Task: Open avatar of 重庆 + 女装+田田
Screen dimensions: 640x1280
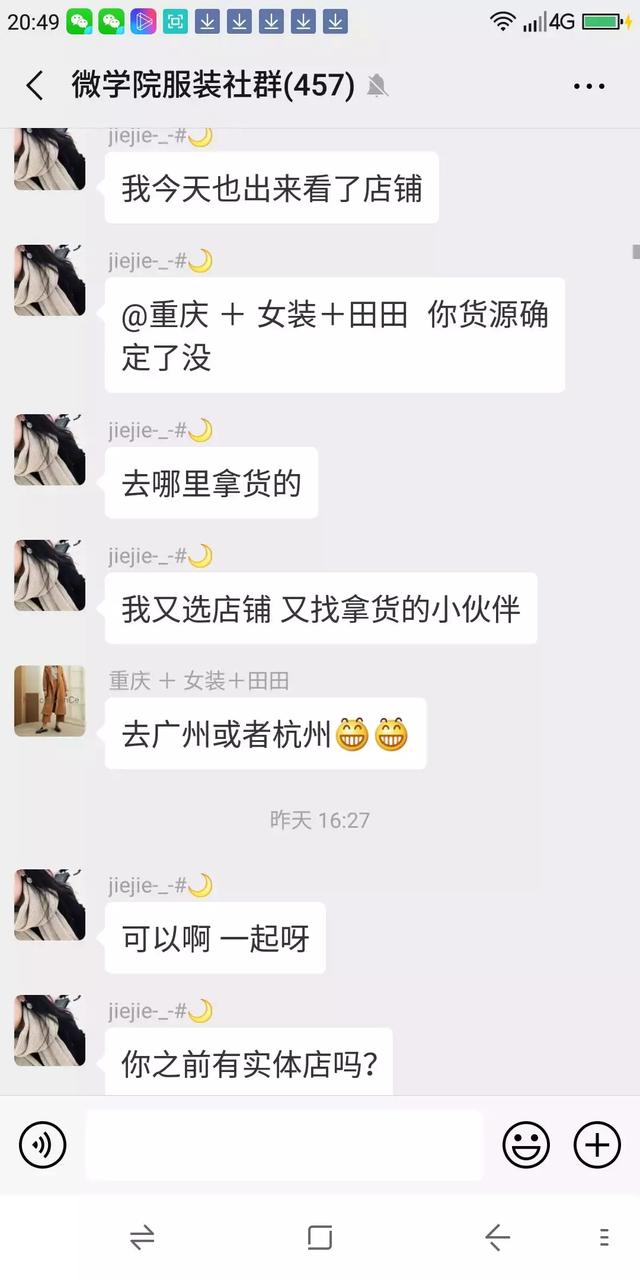Action: 50,701
